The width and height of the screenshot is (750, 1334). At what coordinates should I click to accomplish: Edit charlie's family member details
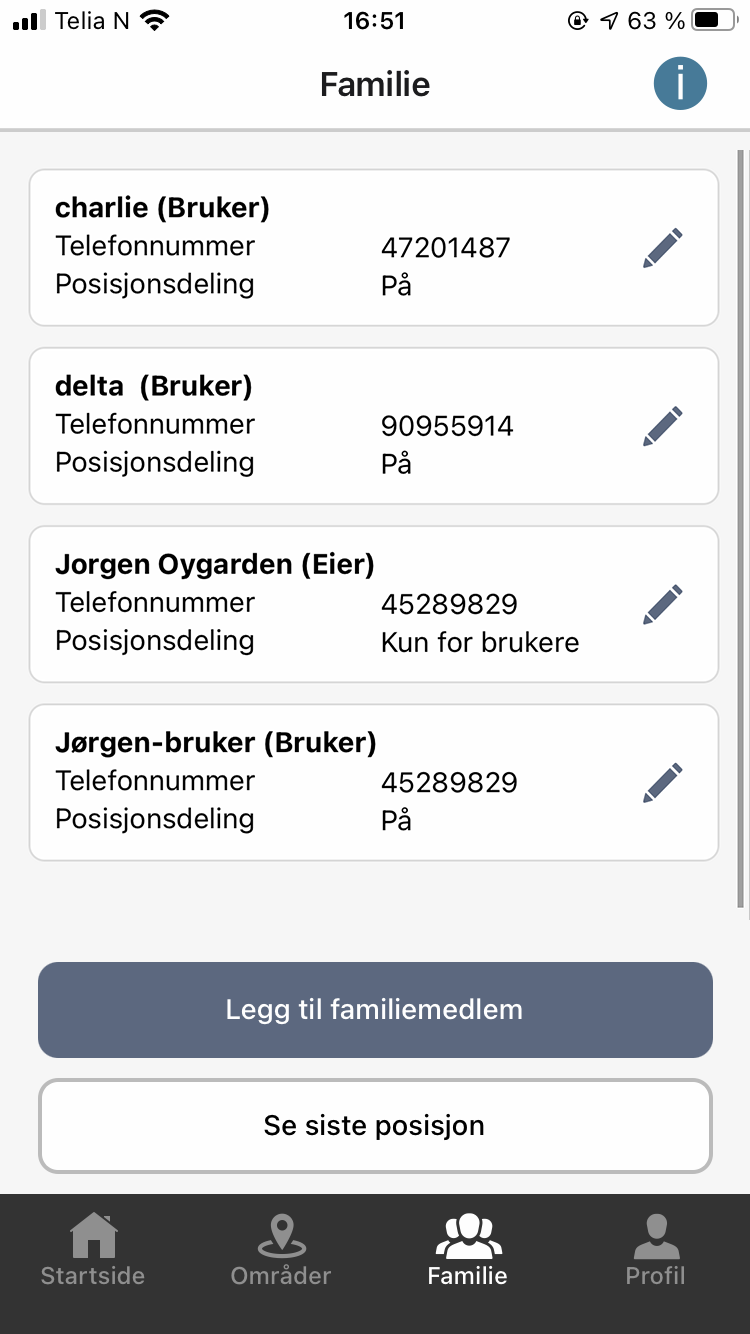(663, 248)
